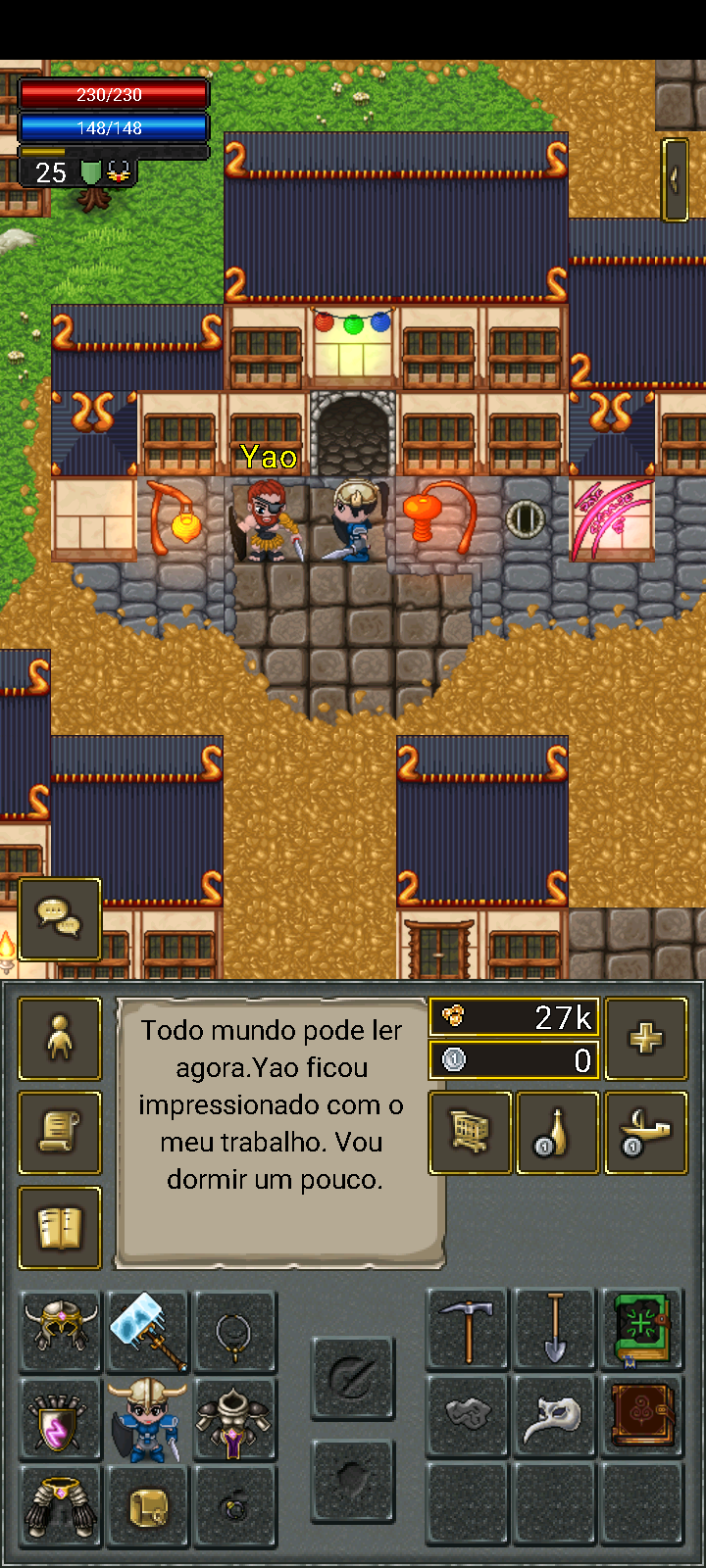The width and height of the screenshot is (706, 1568).
Task: Select the ice hammer weapon slot
Action: (x=147, y=1330)
